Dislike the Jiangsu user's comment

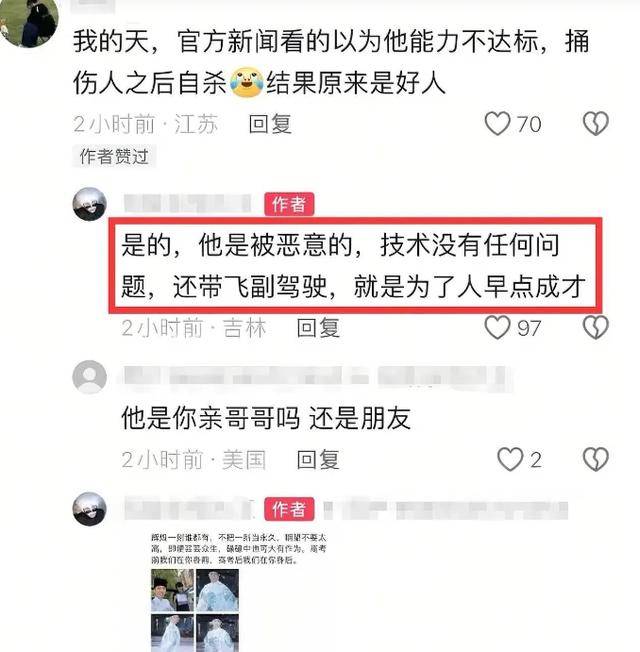[x=595, y=124]
